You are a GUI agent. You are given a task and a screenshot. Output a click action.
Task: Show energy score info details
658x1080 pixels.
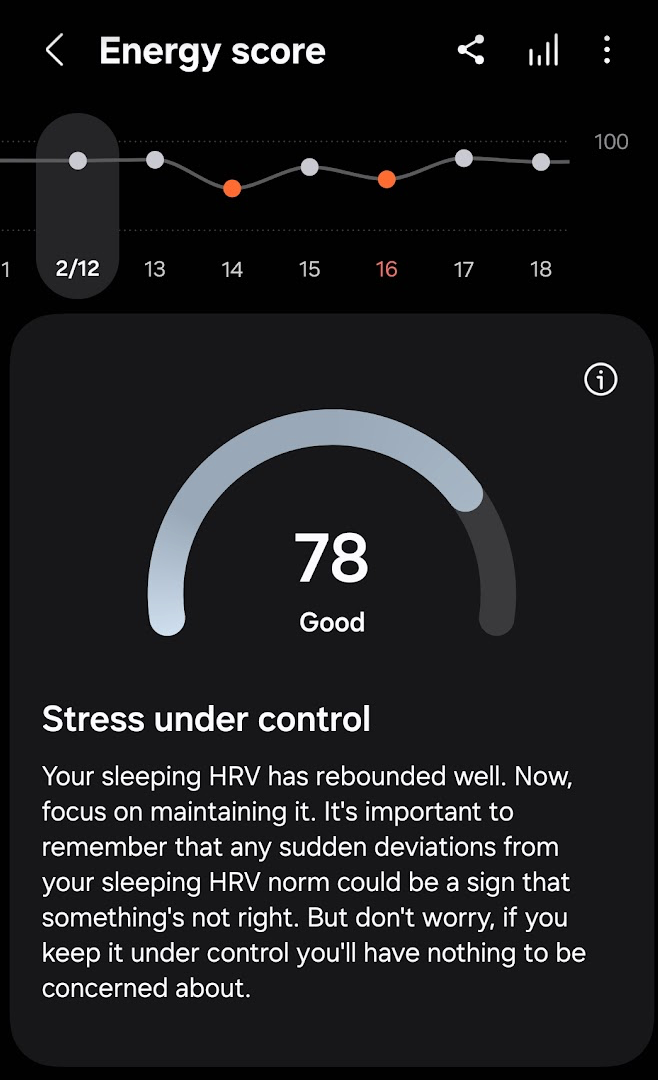601,380
